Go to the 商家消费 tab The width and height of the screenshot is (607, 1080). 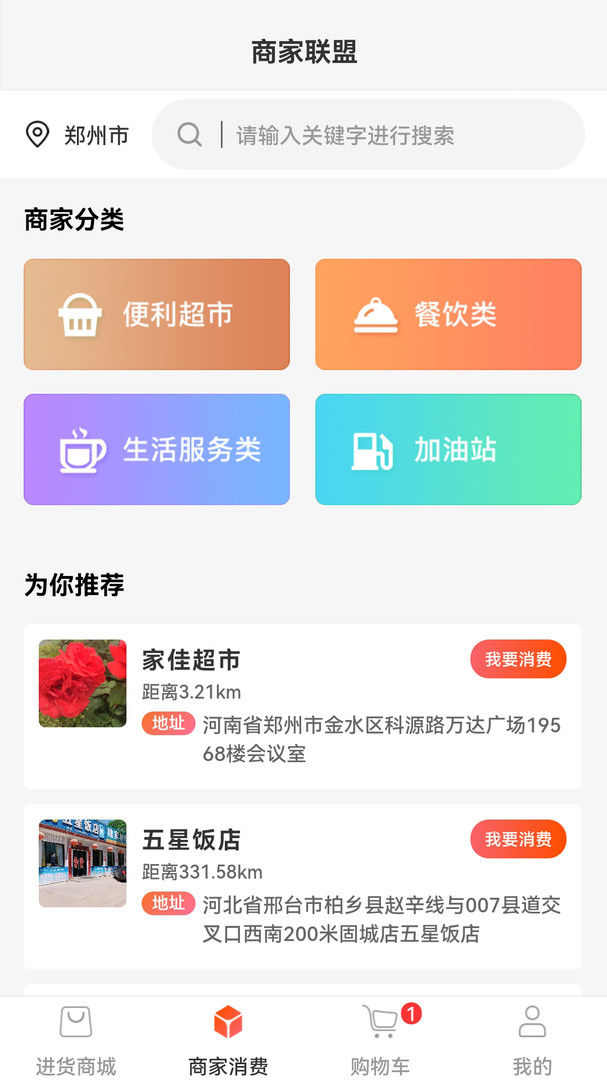click(228, 1040)
